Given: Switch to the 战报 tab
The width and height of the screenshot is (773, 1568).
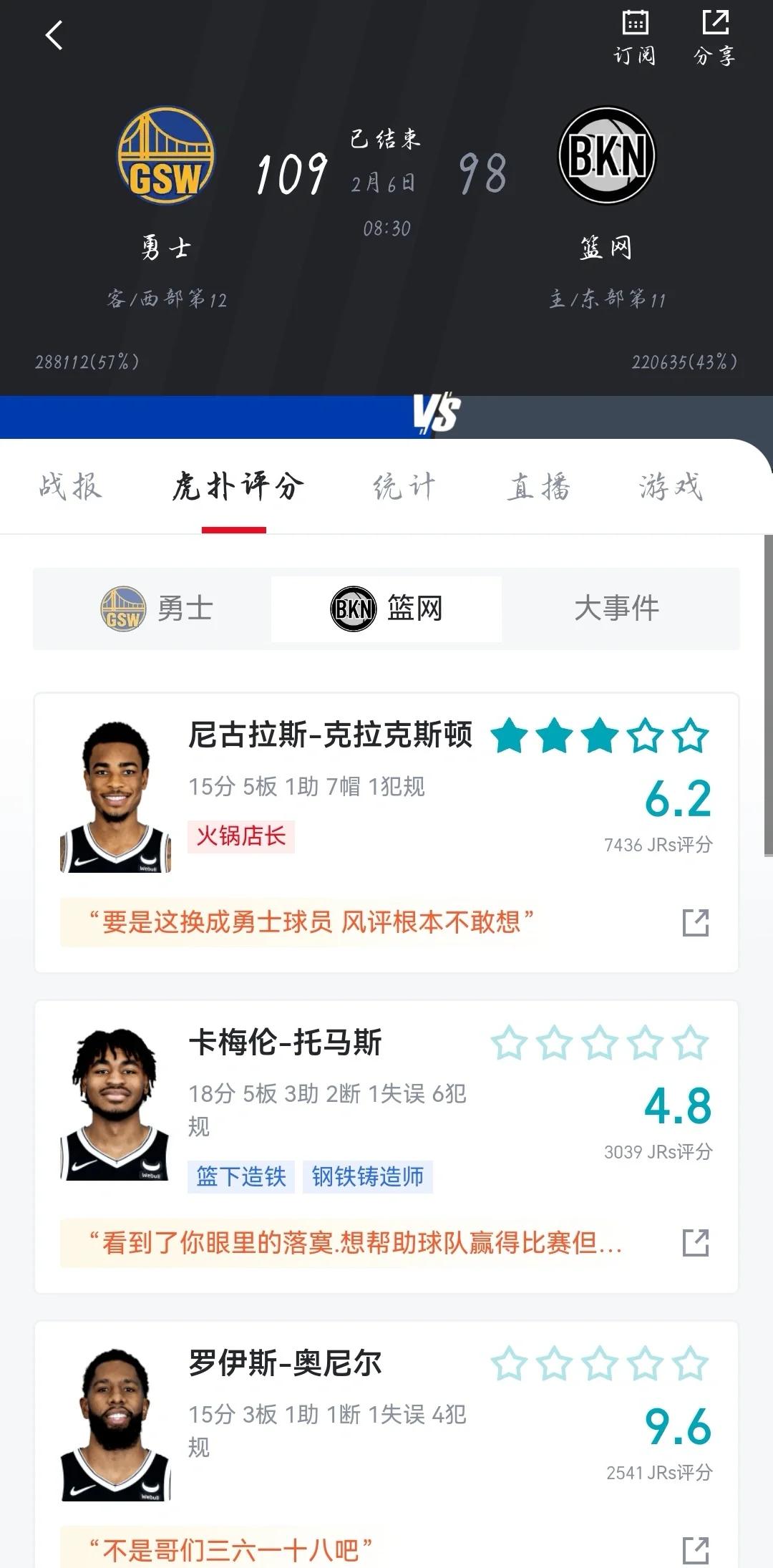Looking at the screenshot, I should point(69,487).
